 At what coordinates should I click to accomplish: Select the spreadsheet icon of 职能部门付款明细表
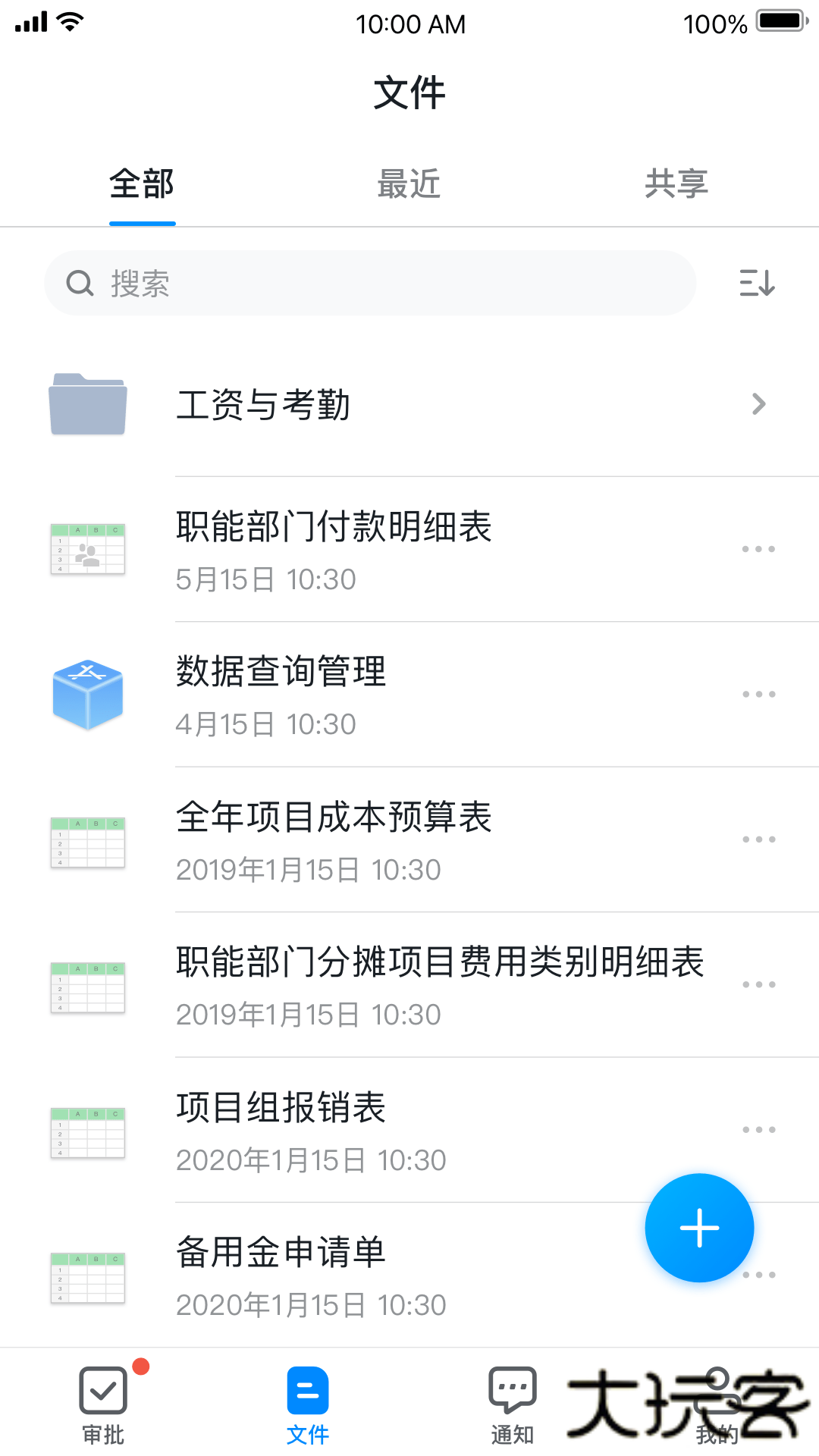tap(88, 550)
